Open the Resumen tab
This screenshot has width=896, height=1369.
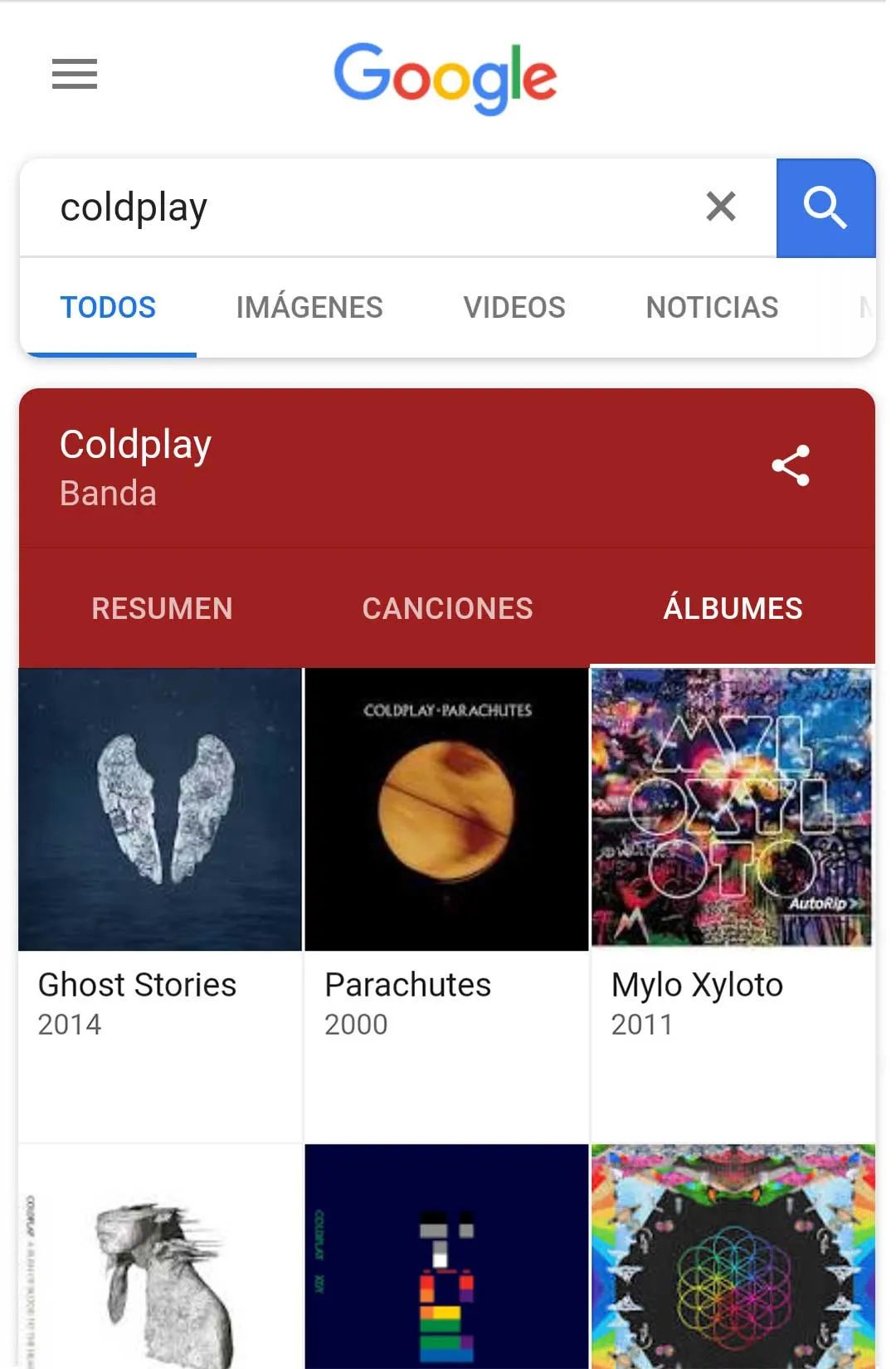pos(162,608)
